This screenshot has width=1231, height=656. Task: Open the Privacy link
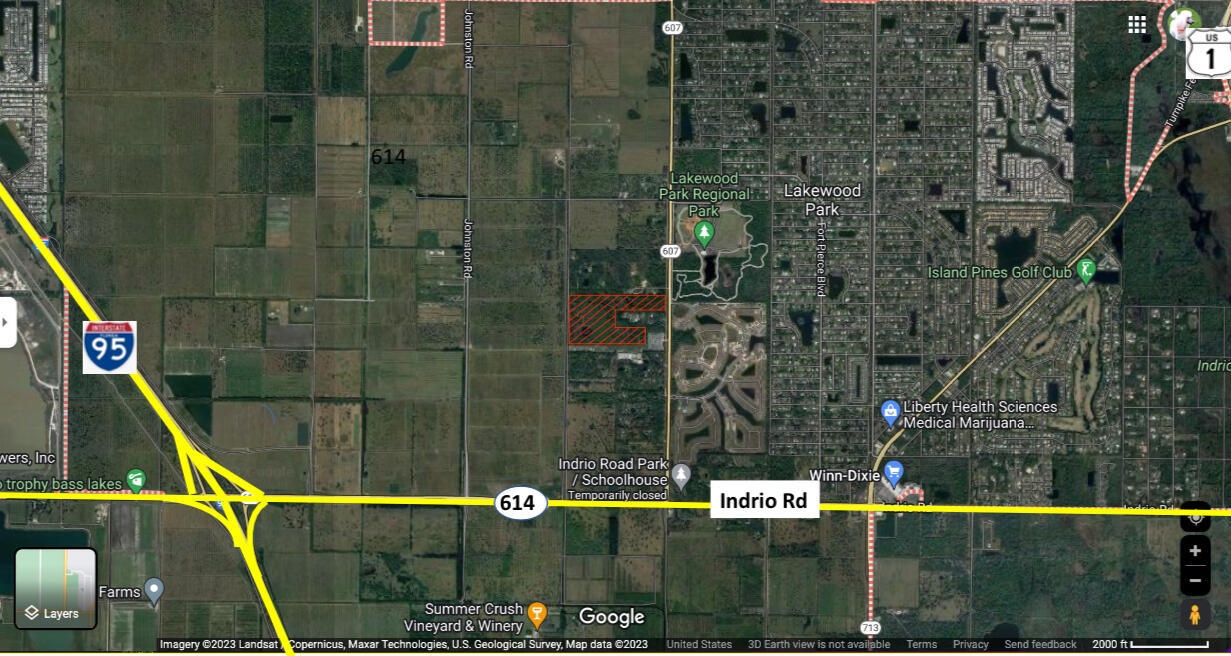pos(970,645)
